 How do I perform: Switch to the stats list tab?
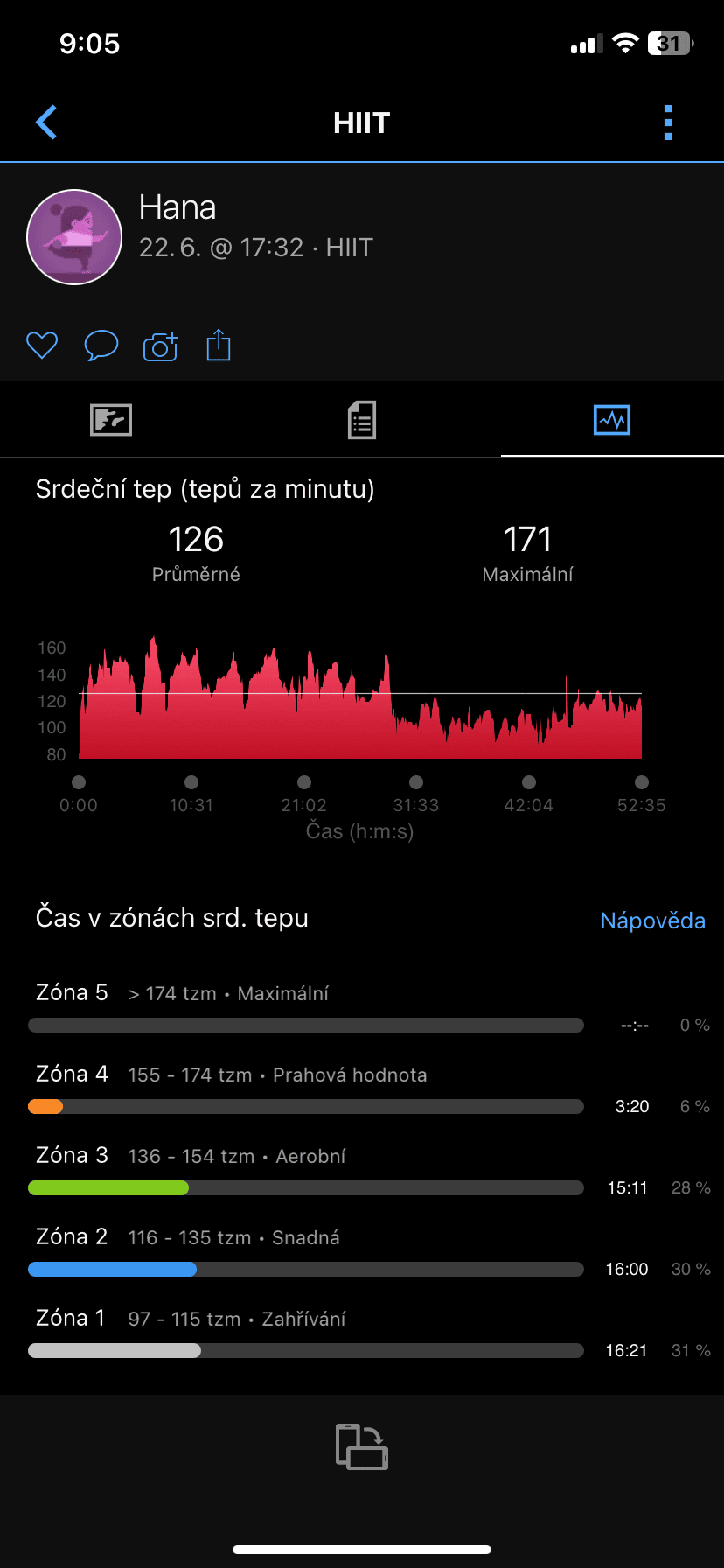[x=361, y=420]
